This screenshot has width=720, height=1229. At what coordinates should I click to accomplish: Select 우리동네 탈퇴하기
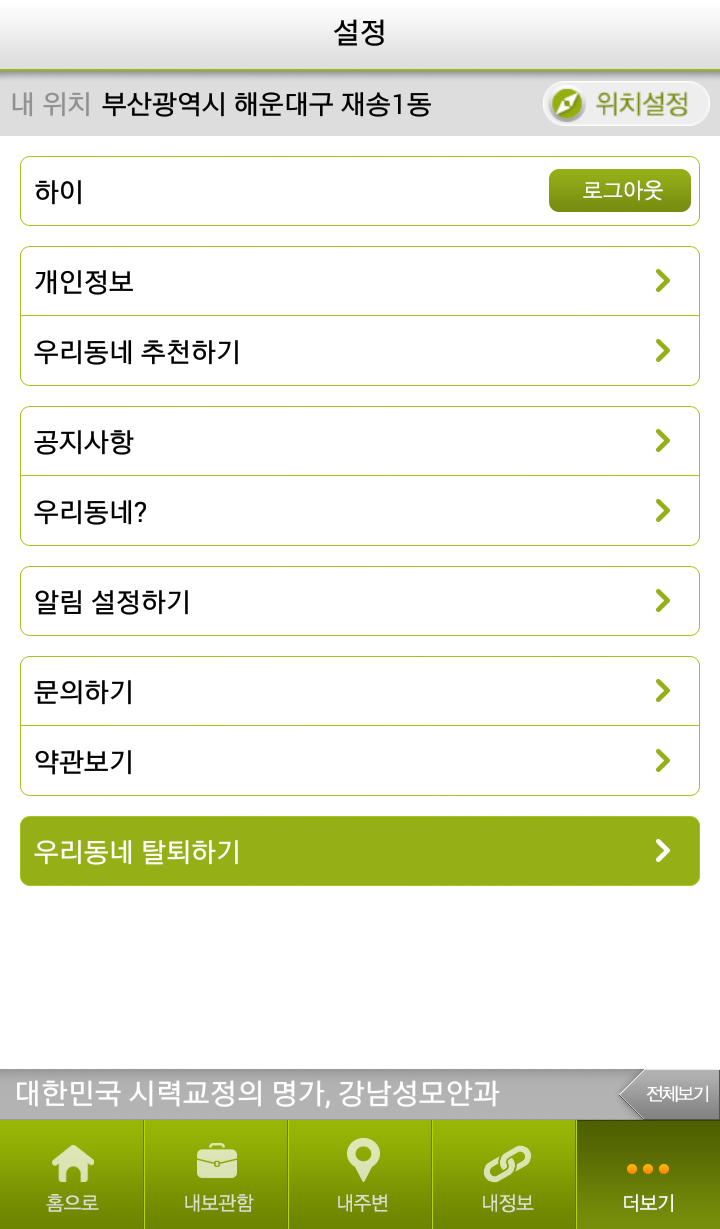point(360,851)
